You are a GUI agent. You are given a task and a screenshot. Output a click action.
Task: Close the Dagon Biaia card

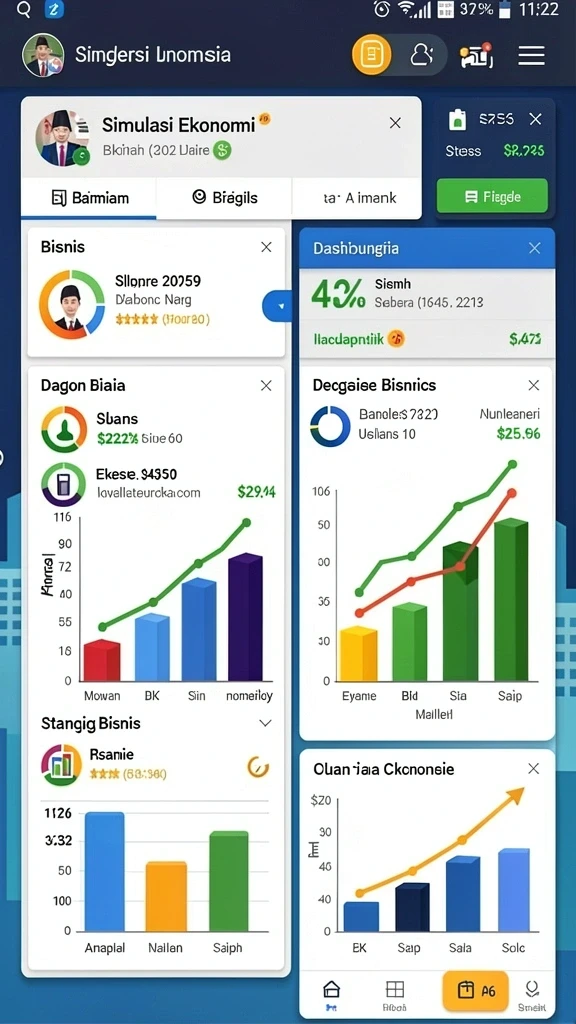(x=266, y=385)
